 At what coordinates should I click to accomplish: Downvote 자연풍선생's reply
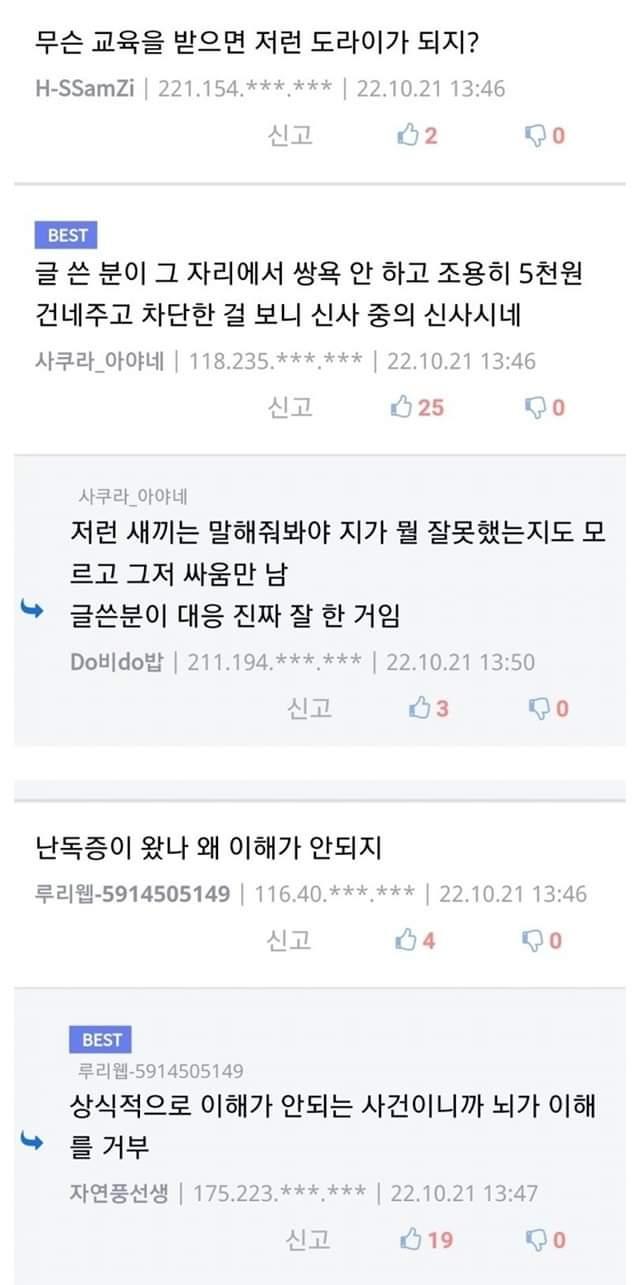[x=547, y=1240]
